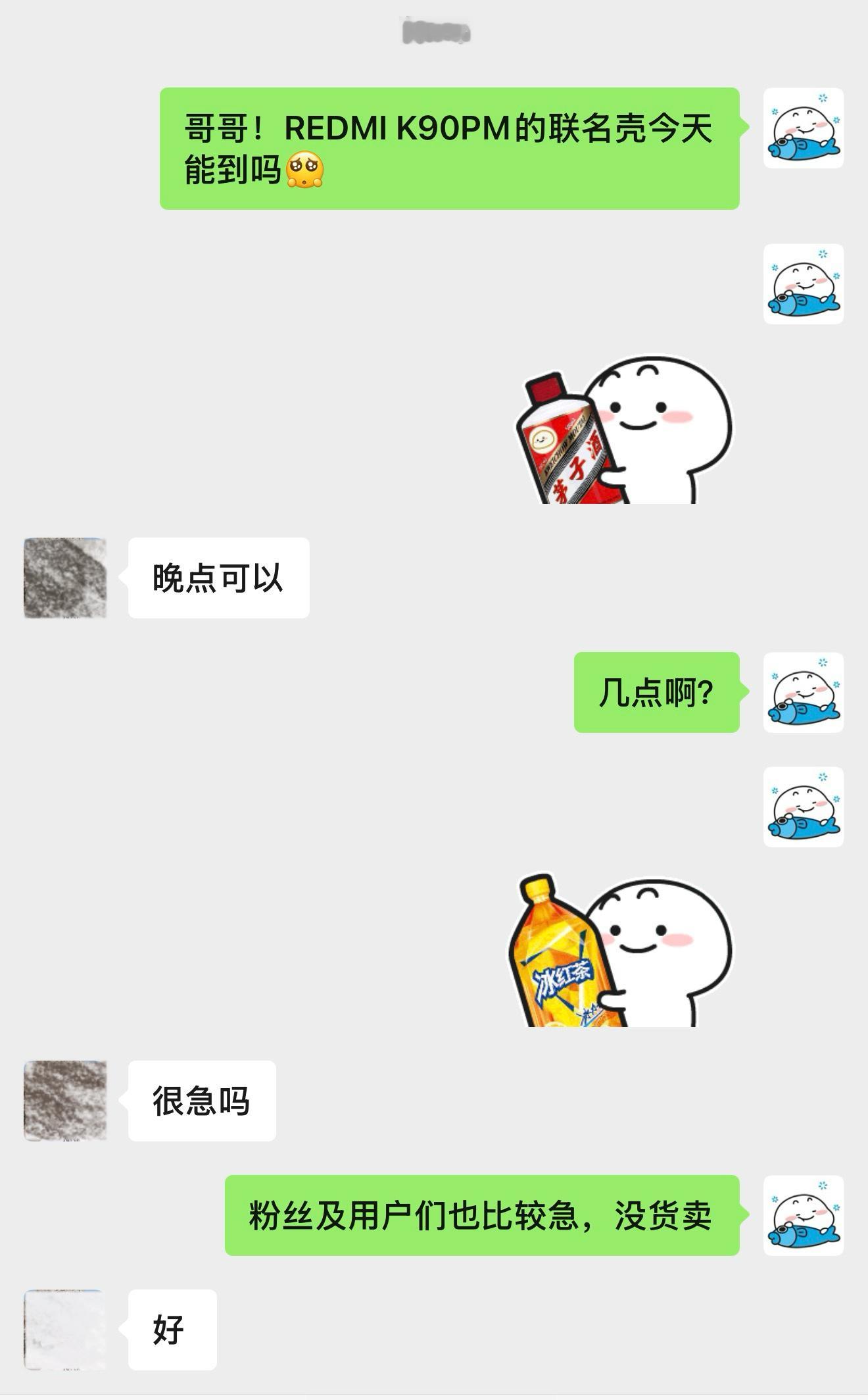Screen dimensions: 868x1400
Task: Click your avatar beside "几点啊?"
Action: pyautogui.click(x=802, y=694)
